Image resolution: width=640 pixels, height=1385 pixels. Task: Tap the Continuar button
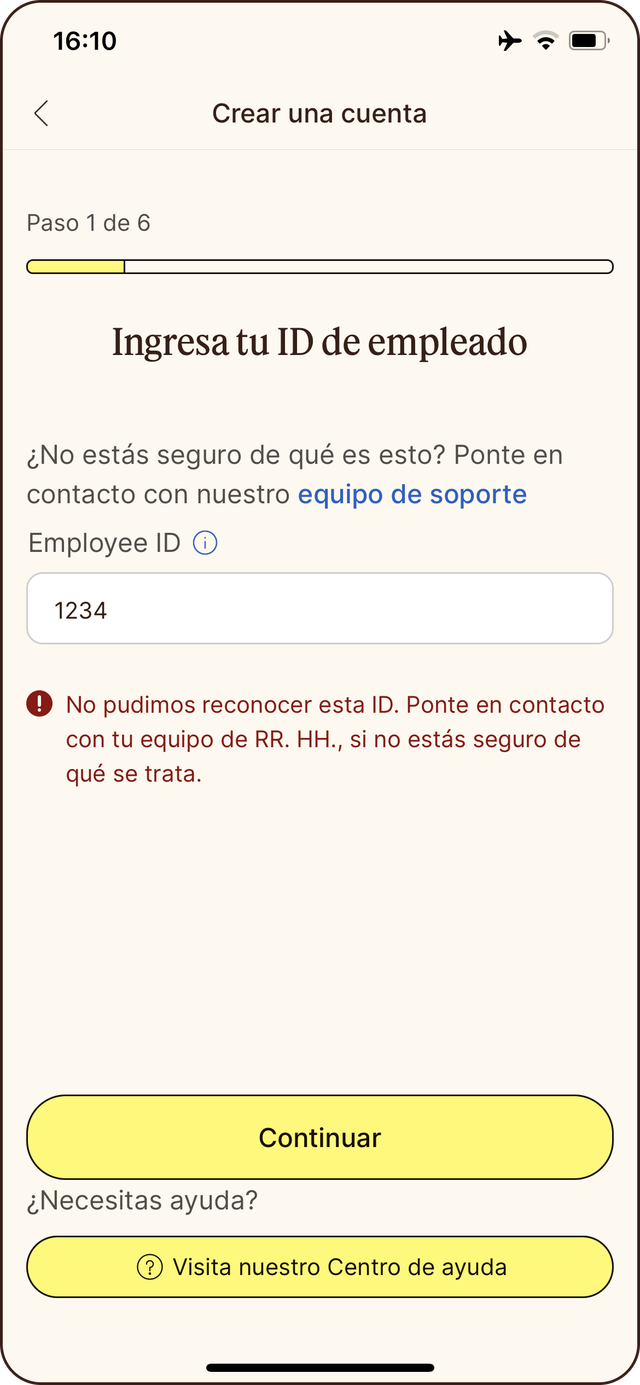[x=320, y=1137]
